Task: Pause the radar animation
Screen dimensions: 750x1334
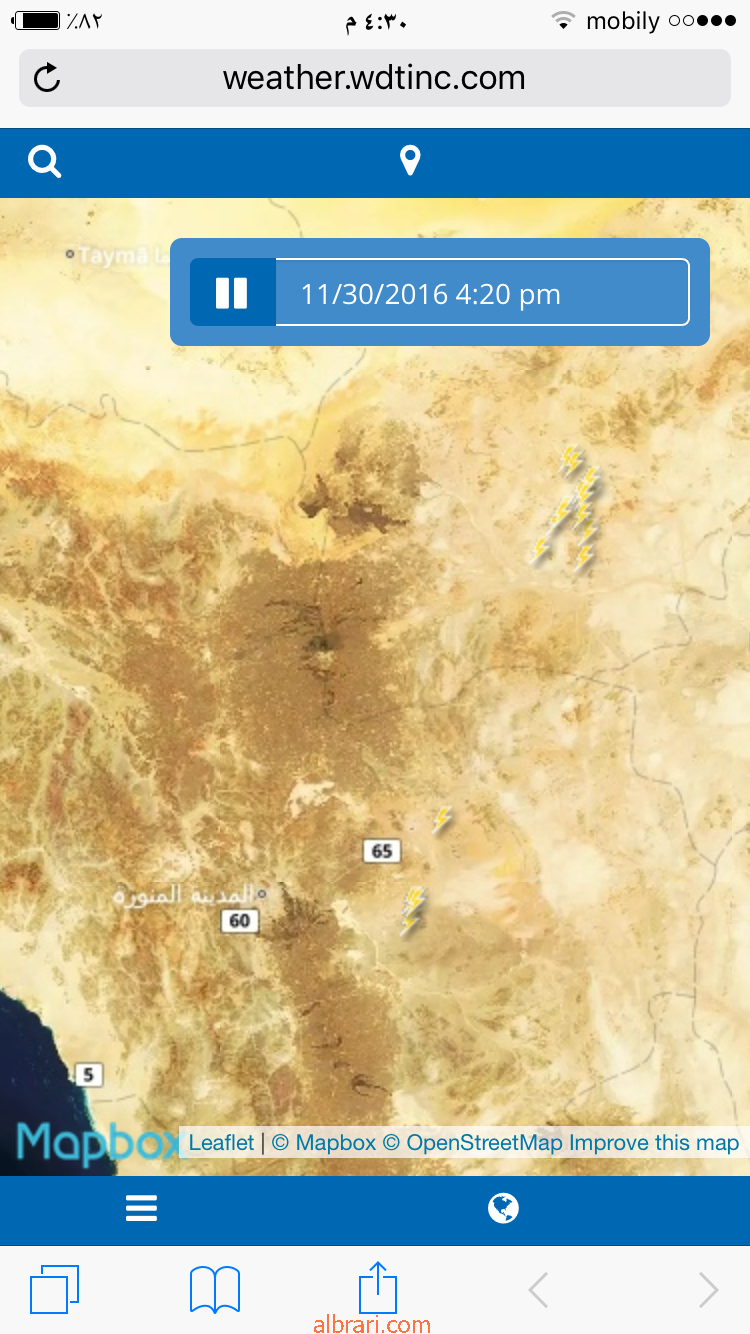Action: 232,293
